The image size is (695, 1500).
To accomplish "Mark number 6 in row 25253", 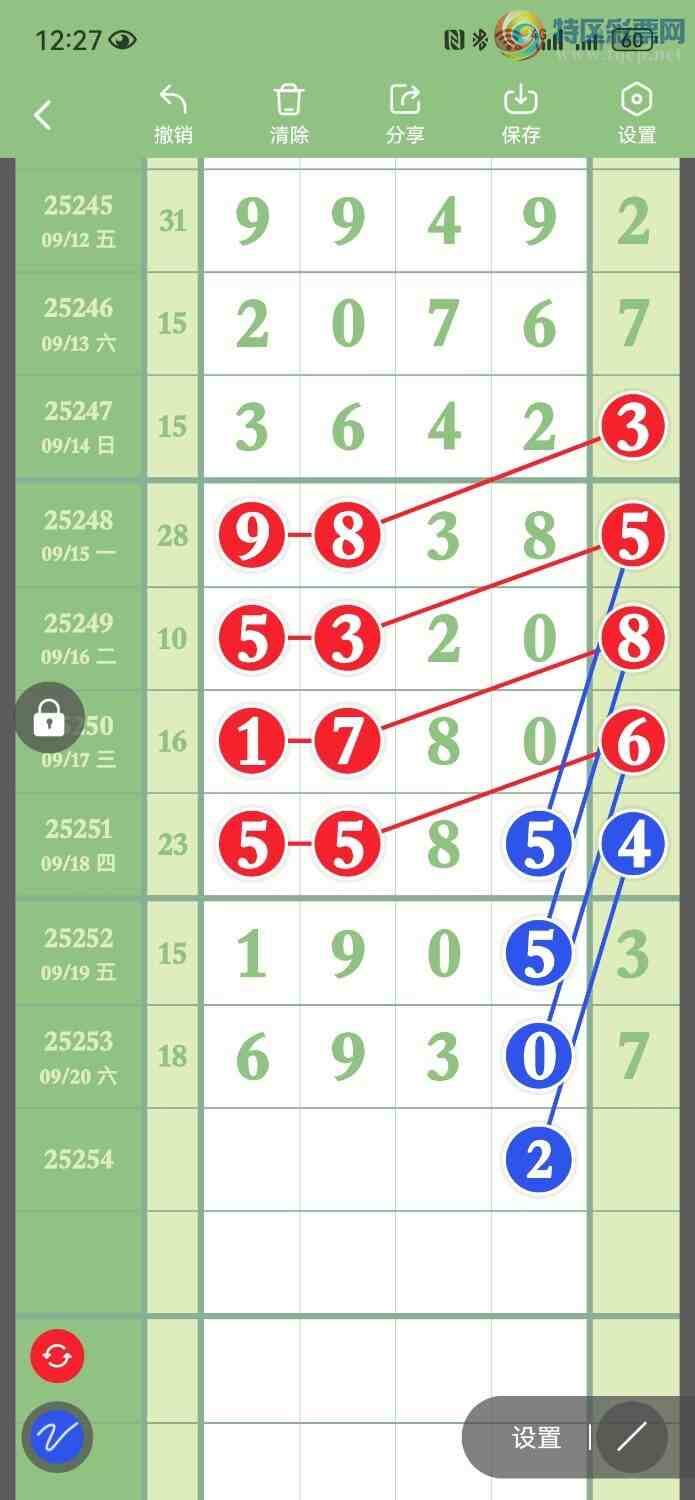I will (251, 1057).
